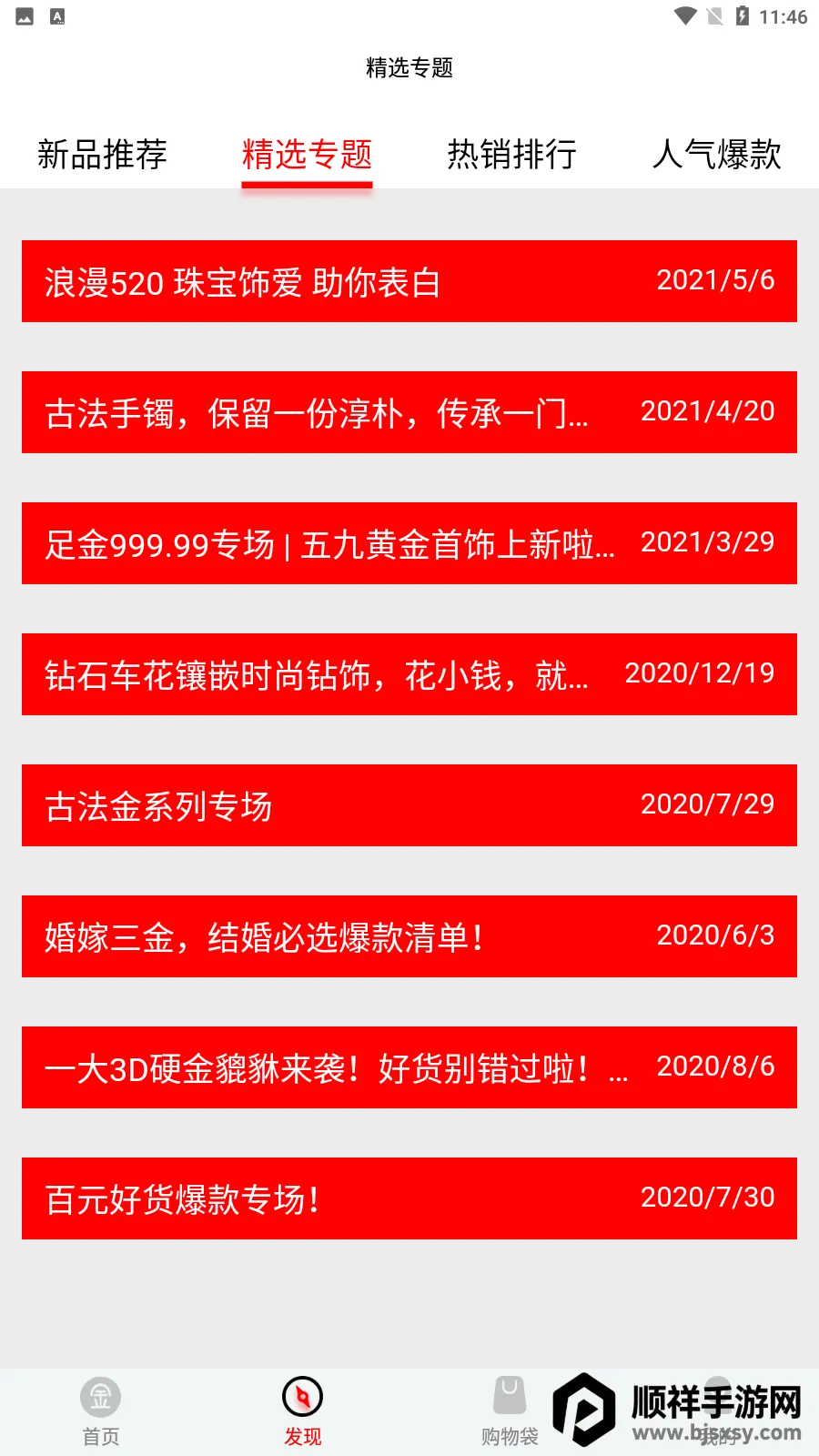The height and width of the screenshot is (1456, 819).
Task: Tap the 发现 tab in bottom bar
Action: pos(303,1410)
